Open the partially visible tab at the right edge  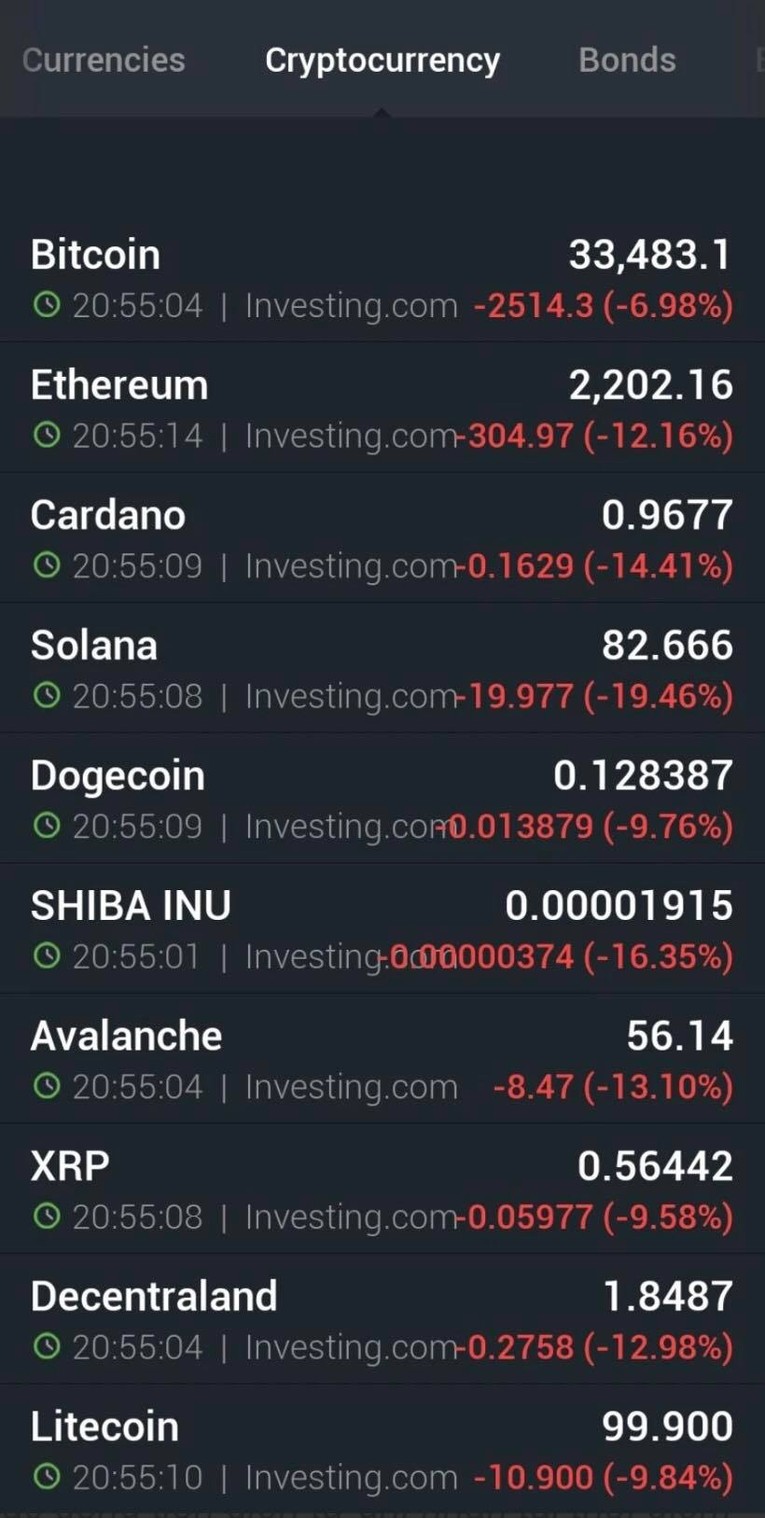(760, 60)
